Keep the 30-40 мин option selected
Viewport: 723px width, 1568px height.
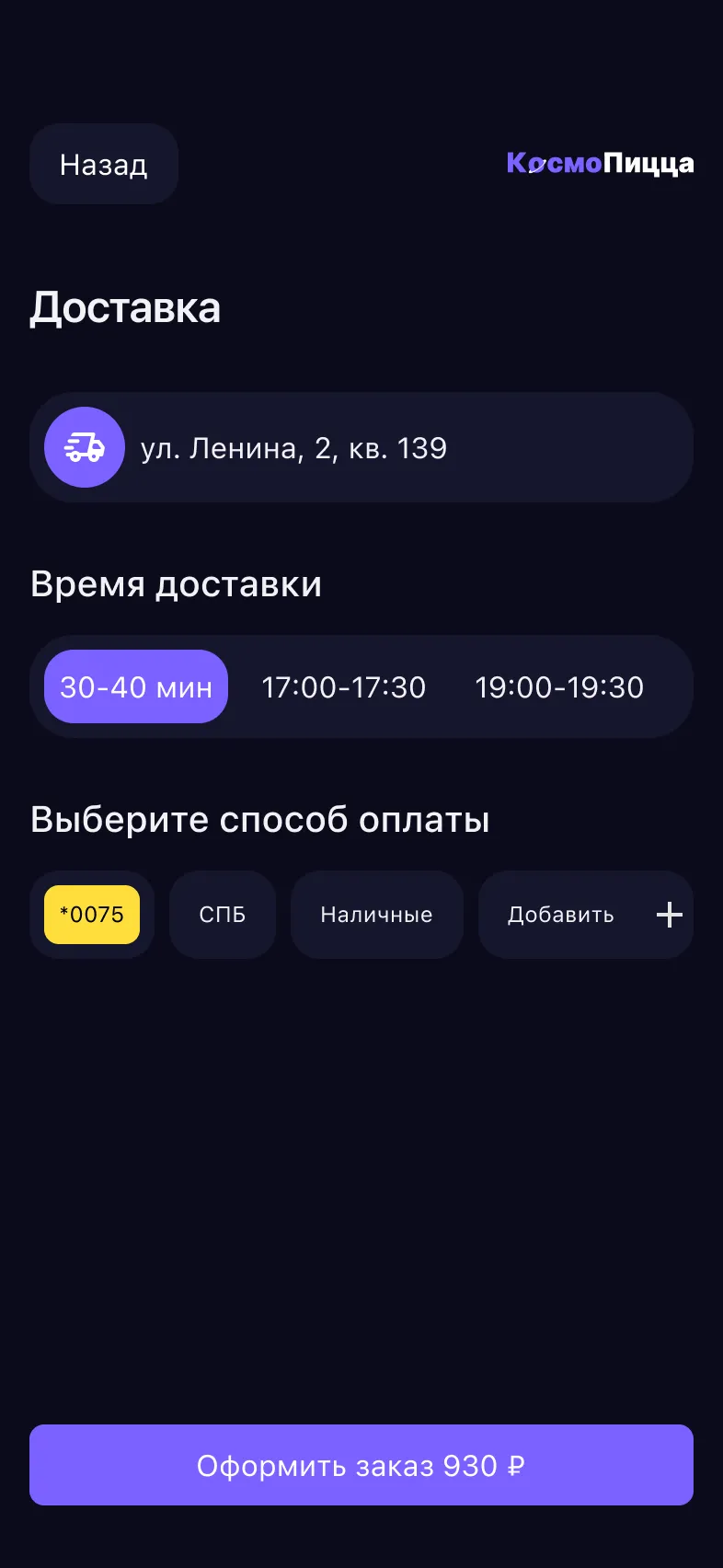(x=135, y=686)
